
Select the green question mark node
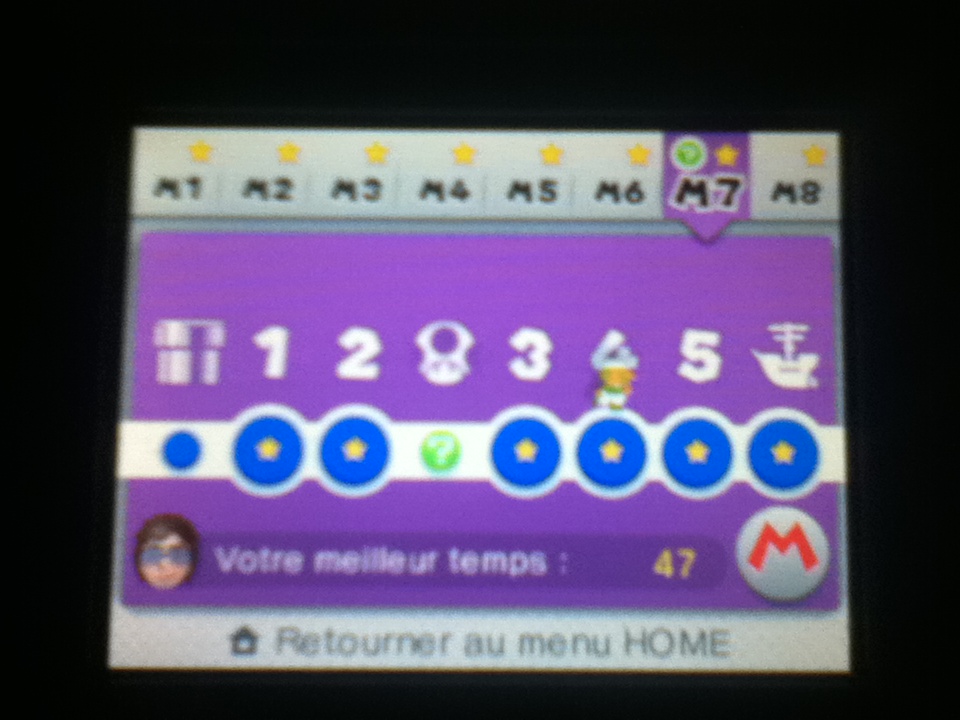click(440, 453)
